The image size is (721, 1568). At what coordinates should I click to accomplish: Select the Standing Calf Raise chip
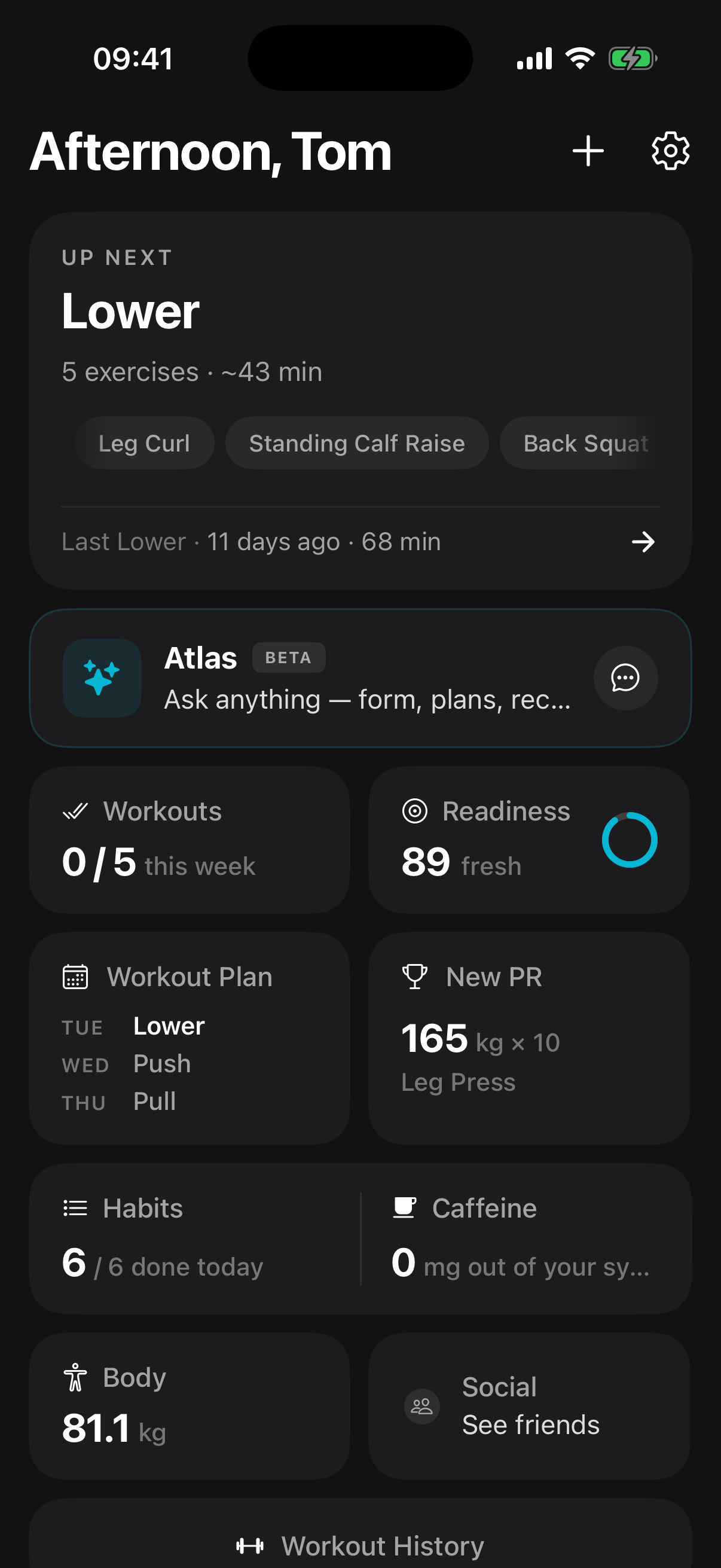(x=356, y=443)
